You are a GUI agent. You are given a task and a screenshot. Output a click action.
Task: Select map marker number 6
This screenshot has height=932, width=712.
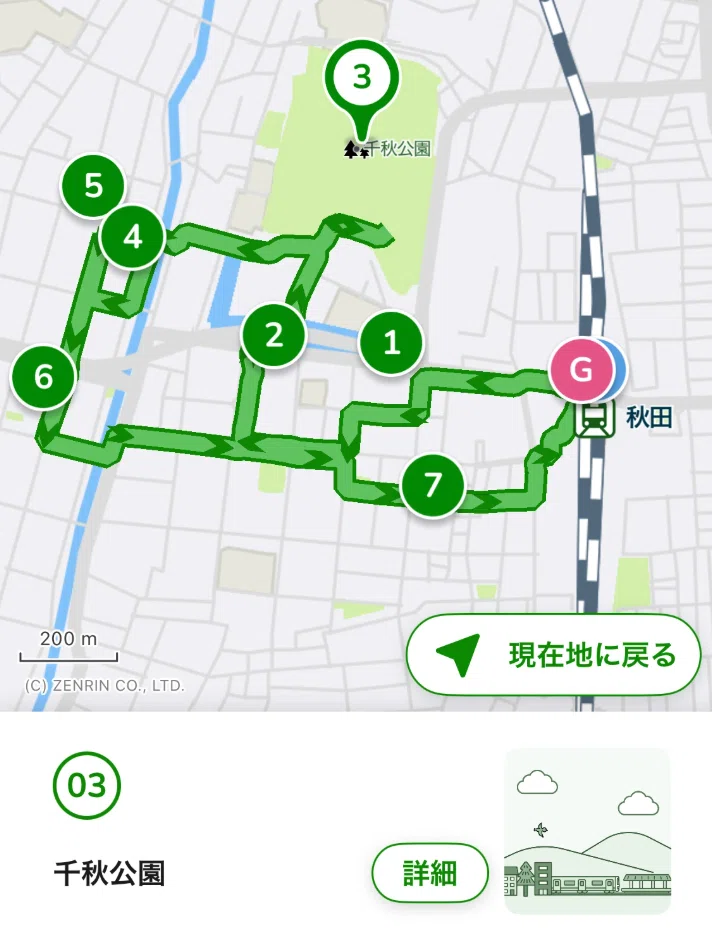point(44,377)
